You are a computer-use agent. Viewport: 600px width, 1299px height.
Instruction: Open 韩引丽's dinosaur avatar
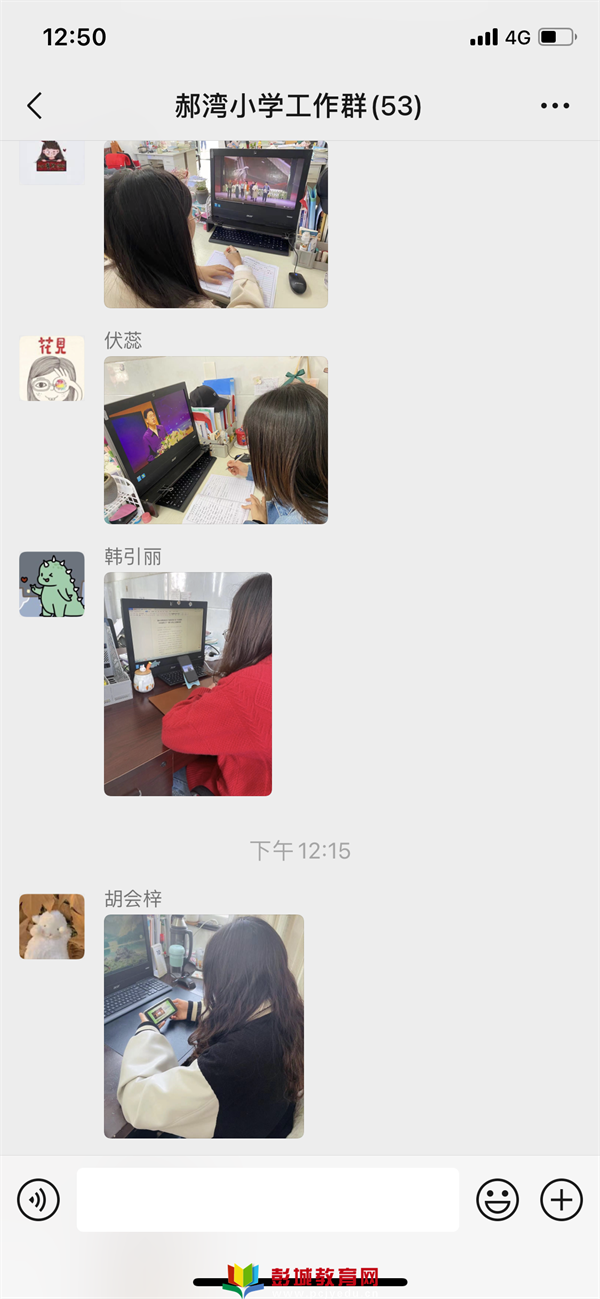(x=52, y=584)
